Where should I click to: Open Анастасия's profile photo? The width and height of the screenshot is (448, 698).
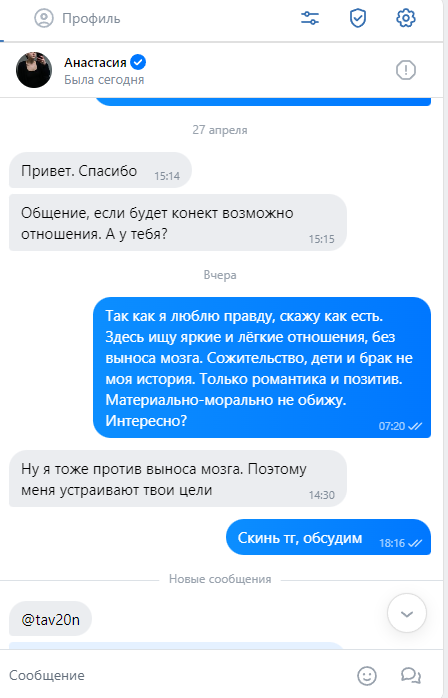click(34, 70)
